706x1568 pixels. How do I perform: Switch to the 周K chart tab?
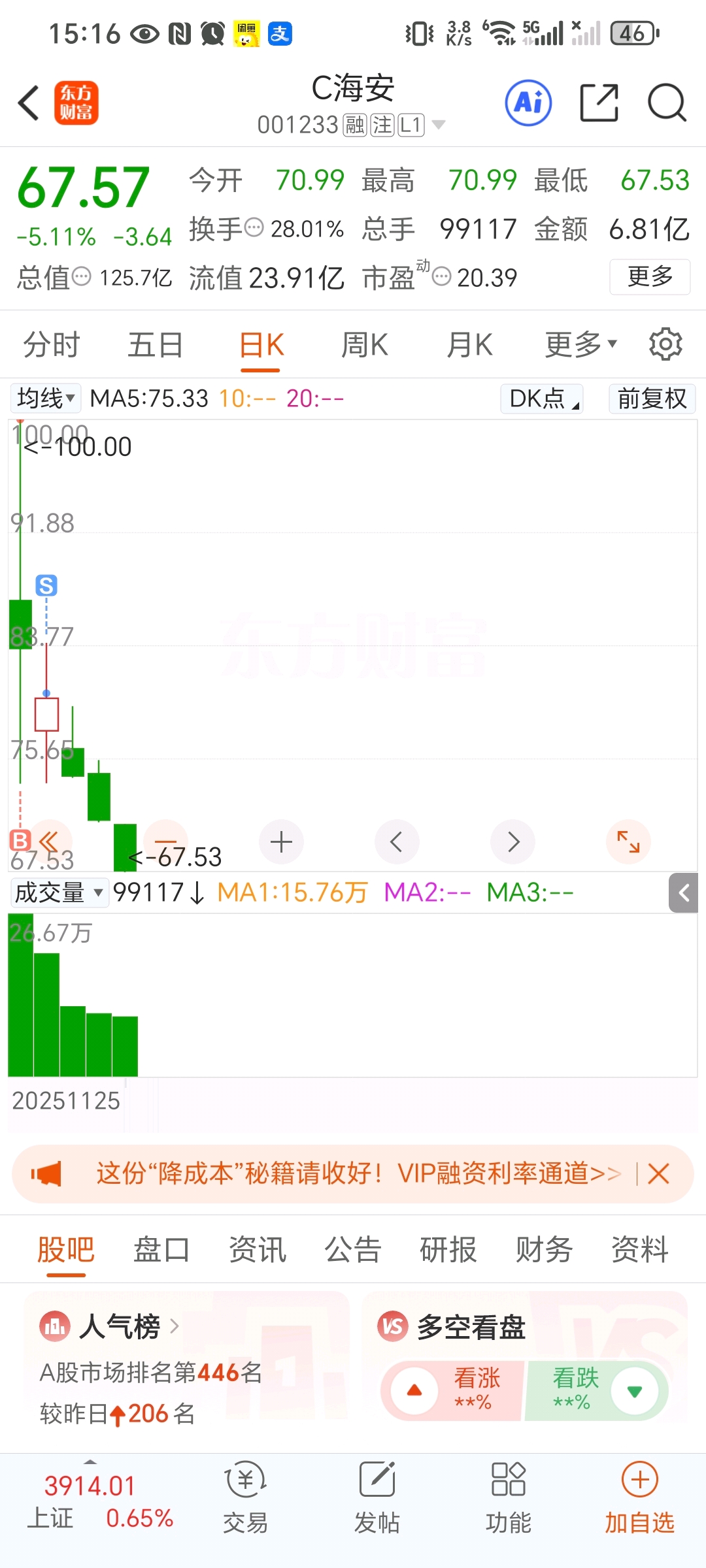(x=365, y=345)
